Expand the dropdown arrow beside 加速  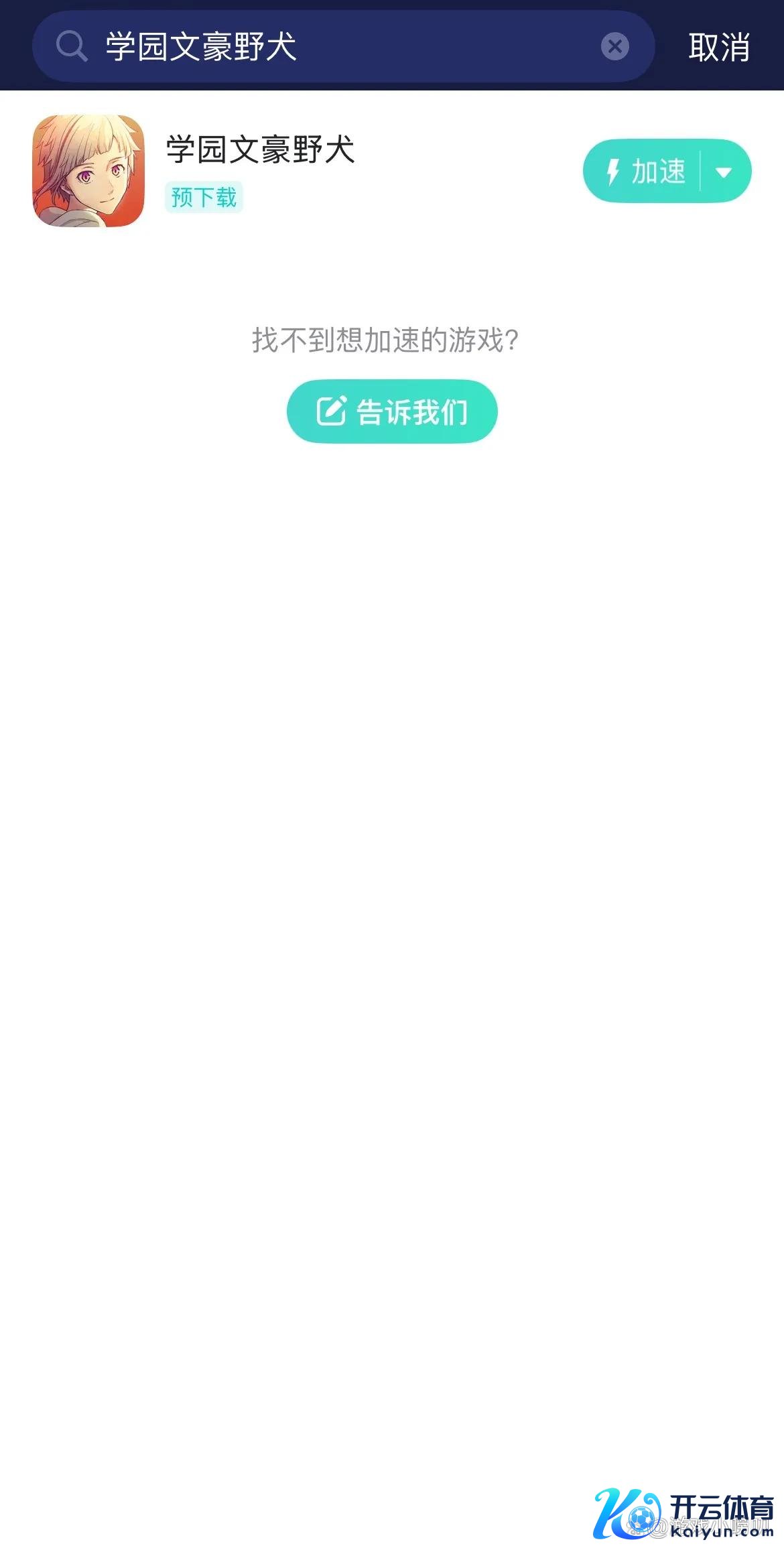pyautogui.click(x=724, y=172)
